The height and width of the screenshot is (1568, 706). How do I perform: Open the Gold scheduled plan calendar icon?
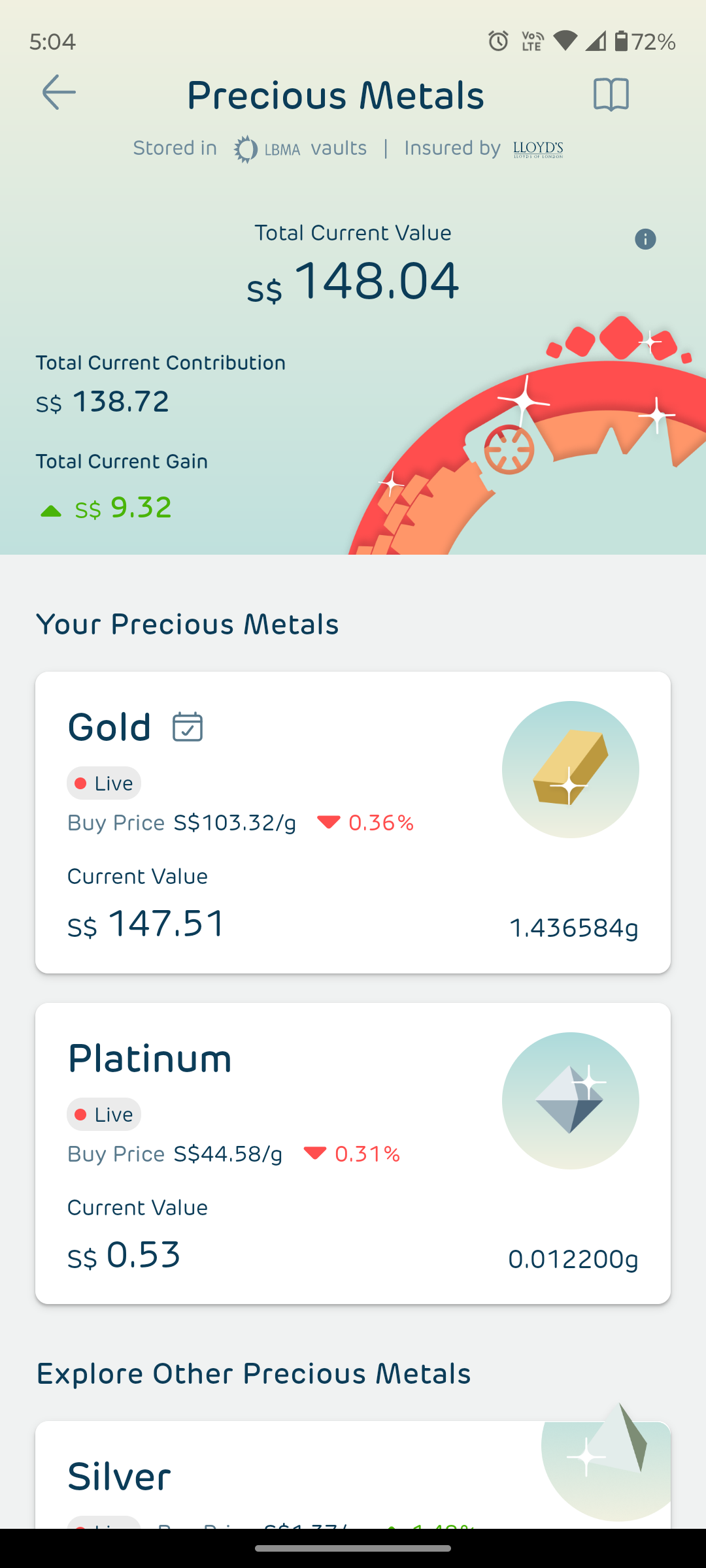(188, 727)
